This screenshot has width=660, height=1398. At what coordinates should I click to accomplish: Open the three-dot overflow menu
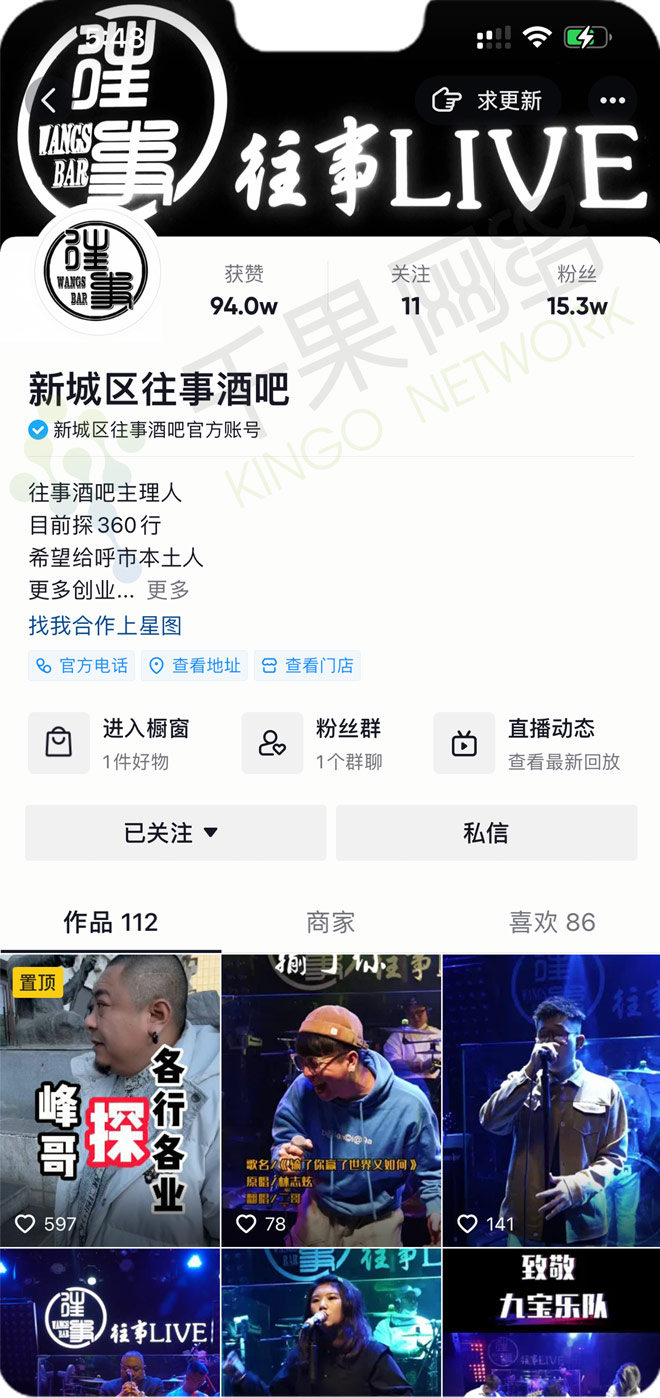(612, 101)
